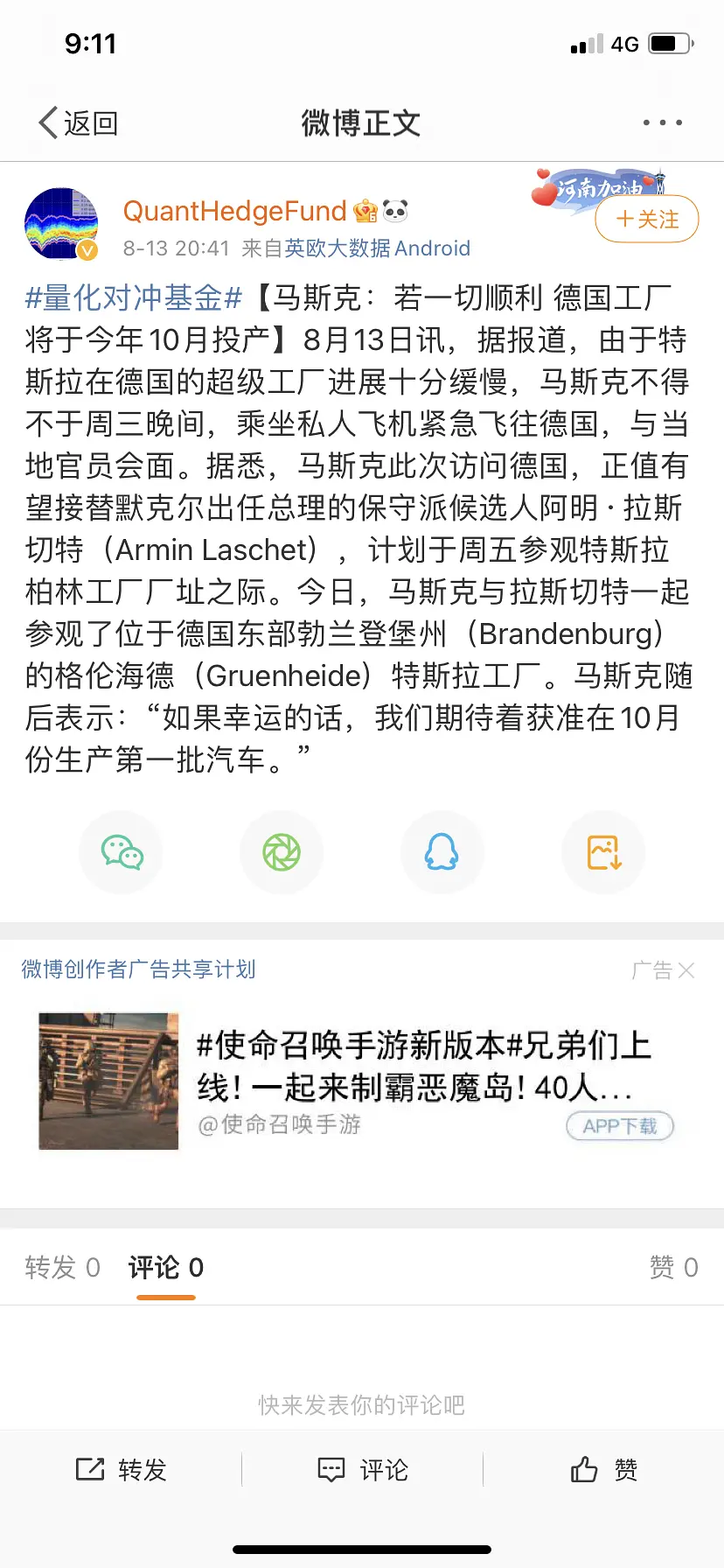Go back via 返回
Image resolution: width=724 pixels, height=1568 pixels.
[x=79, y=123]
